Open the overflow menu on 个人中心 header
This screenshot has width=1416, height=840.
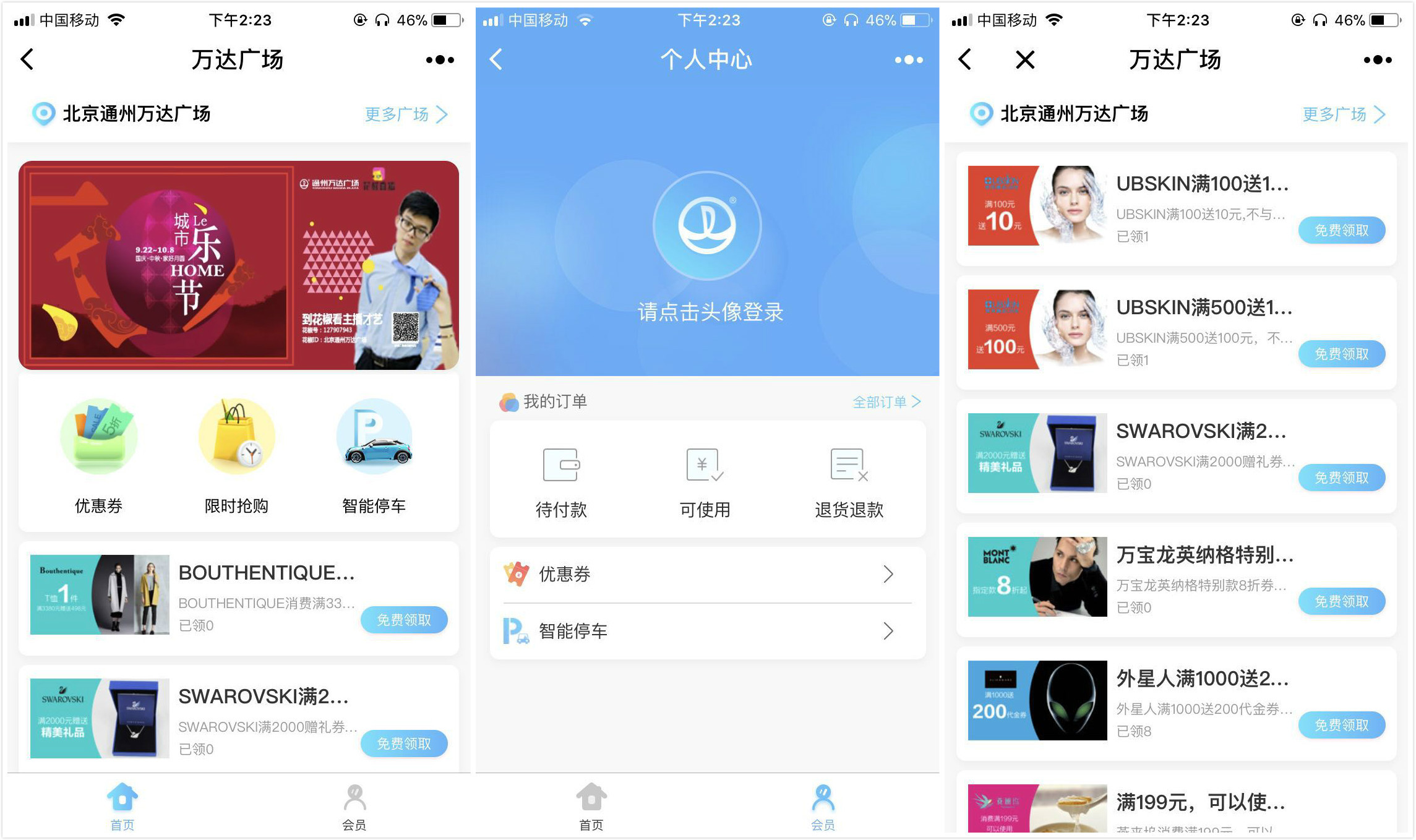[908, 60]
